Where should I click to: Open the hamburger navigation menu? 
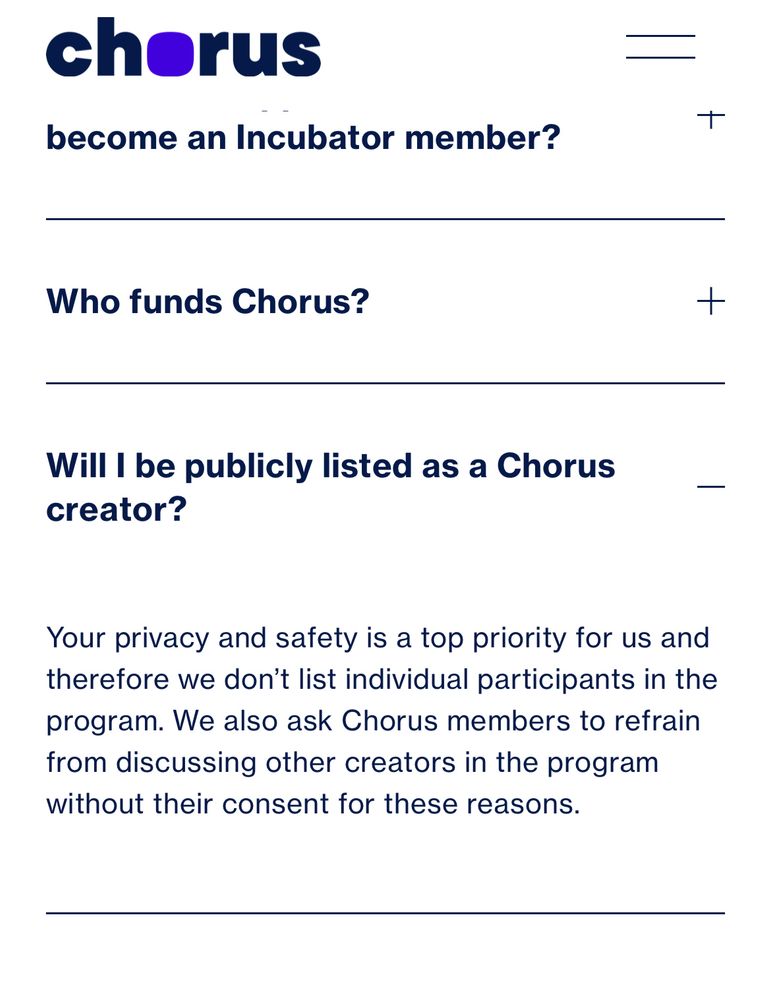[x=660, y=47]
